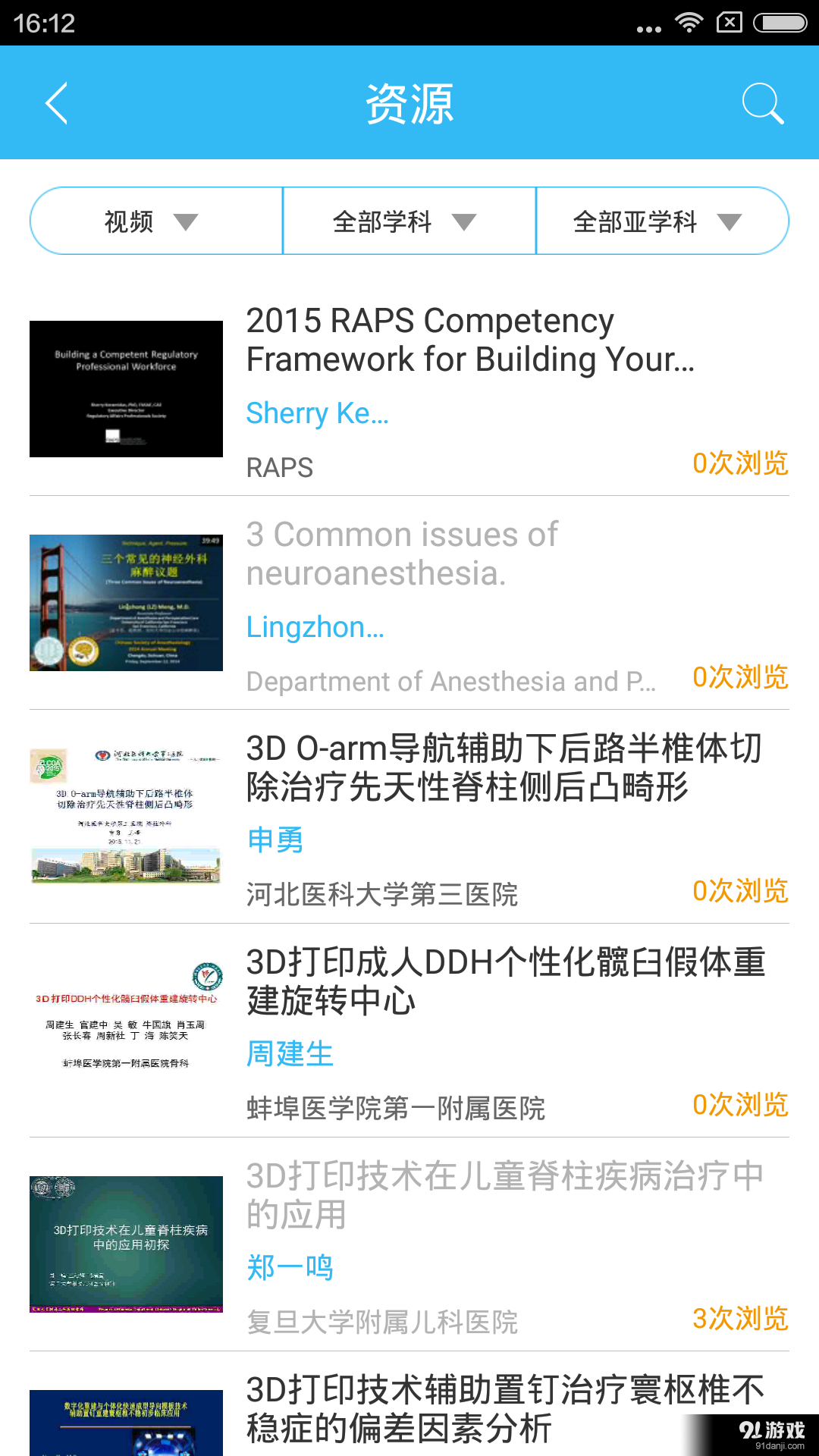Open the search icon in the top bar
819x1456 pixels.
[764, 103]
